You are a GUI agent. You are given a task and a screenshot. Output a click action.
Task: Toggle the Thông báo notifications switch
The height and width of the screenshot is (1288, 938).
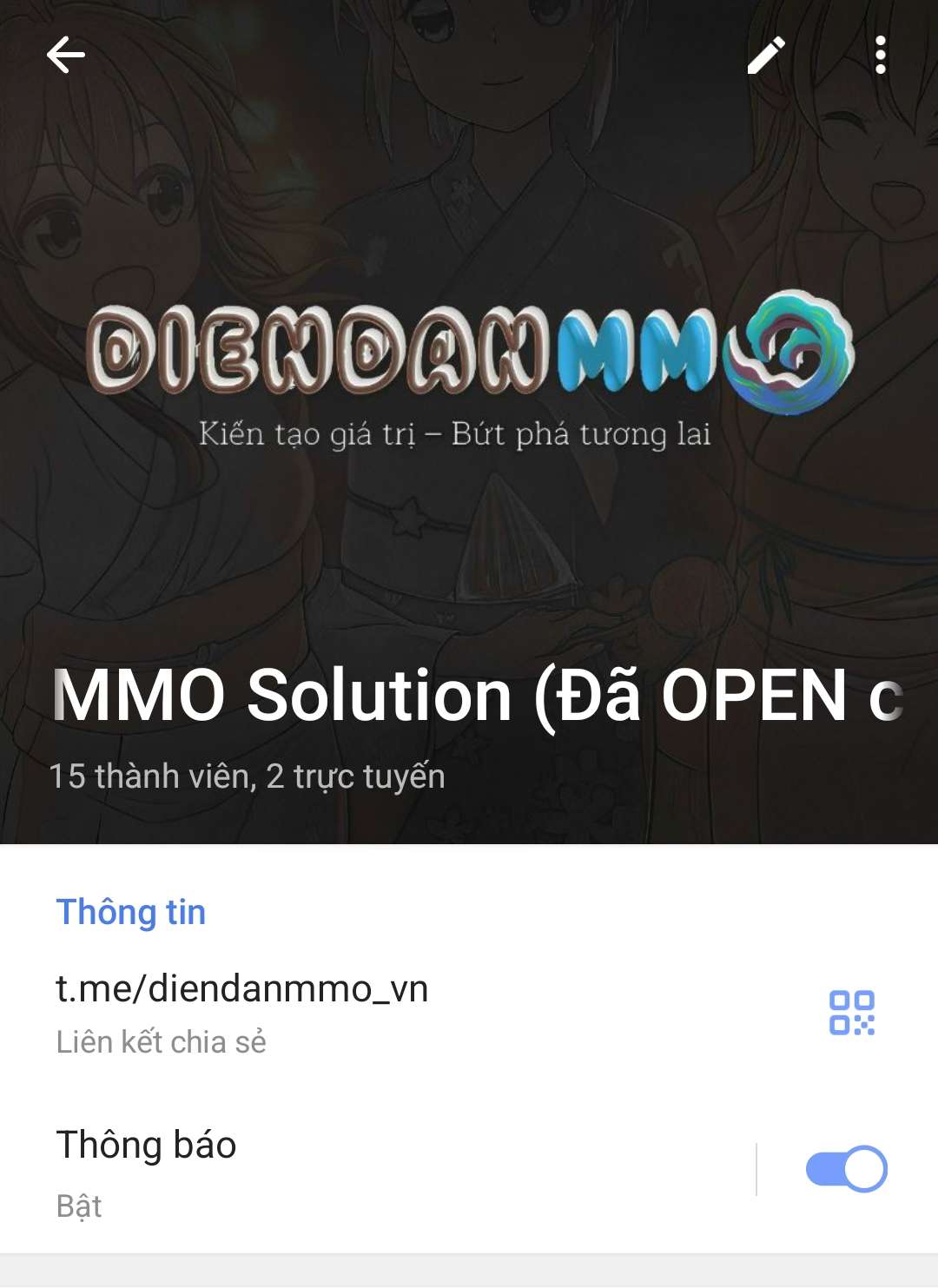pyautogui.click(x=845, y=1169)
